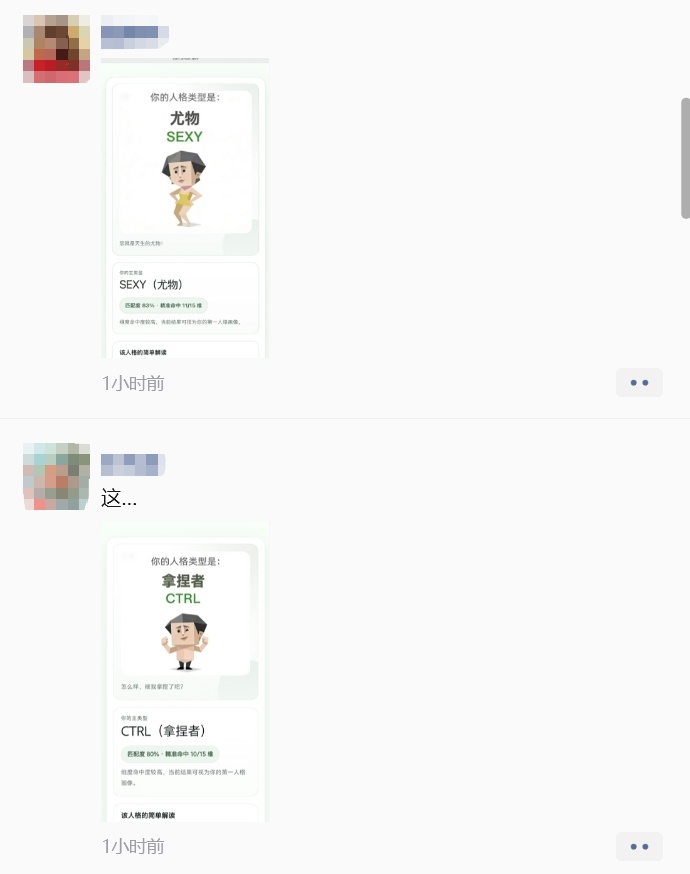This screenshot has width=690, height=874.
Task: Open the SEXY personality result image
Action: coord(185,207)
